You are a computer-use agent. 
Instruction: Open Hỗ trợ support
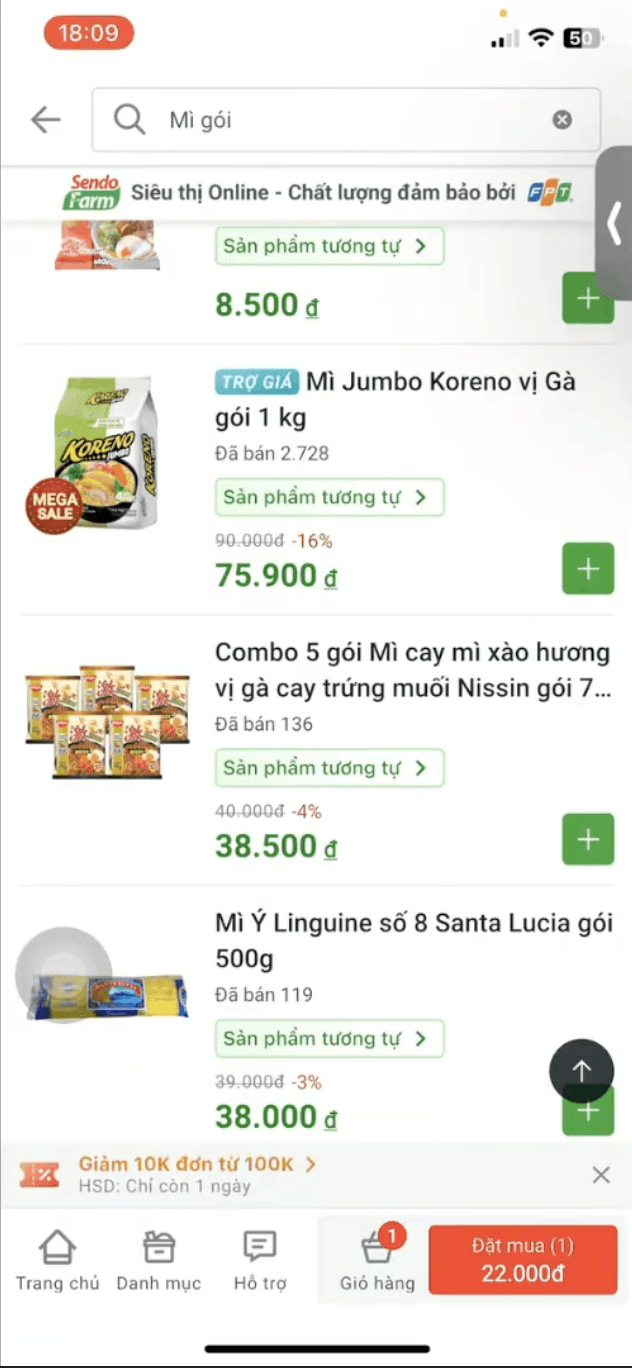point(259,1260)
